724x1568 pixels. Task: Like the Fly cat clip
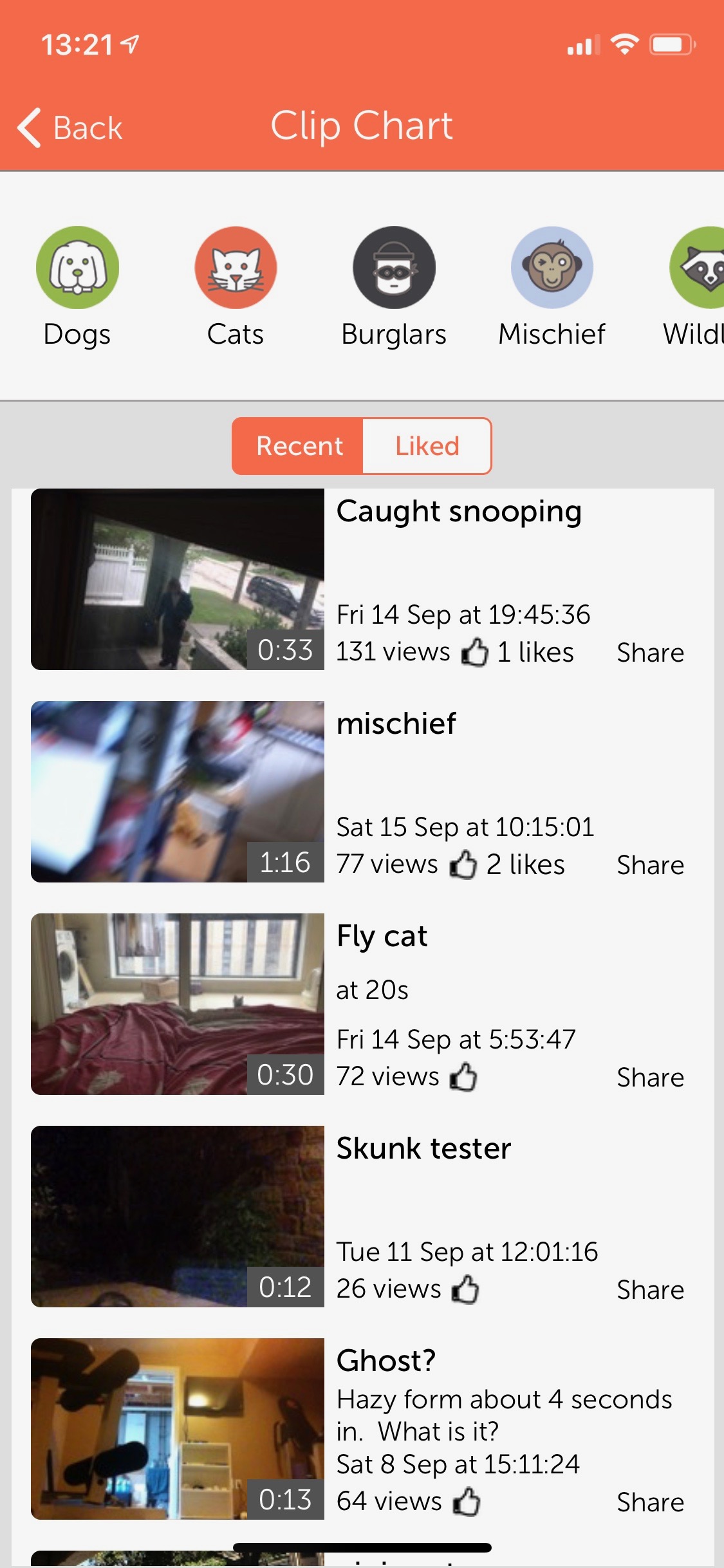pyautogui.click(x=463, y=1077)
